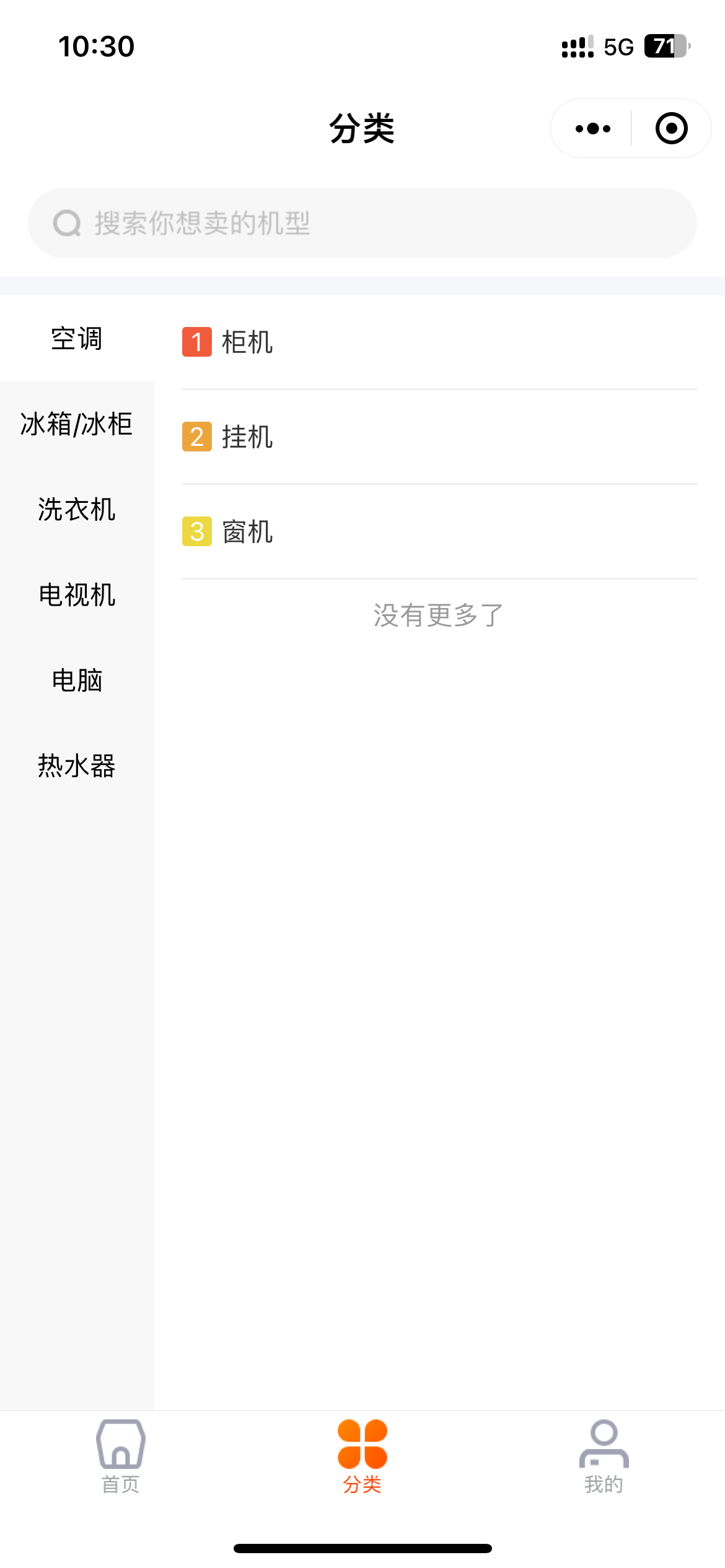Open the 挂机 subcategory
725x1568 pixels.
pyautogui.click(x=439, y=437)
